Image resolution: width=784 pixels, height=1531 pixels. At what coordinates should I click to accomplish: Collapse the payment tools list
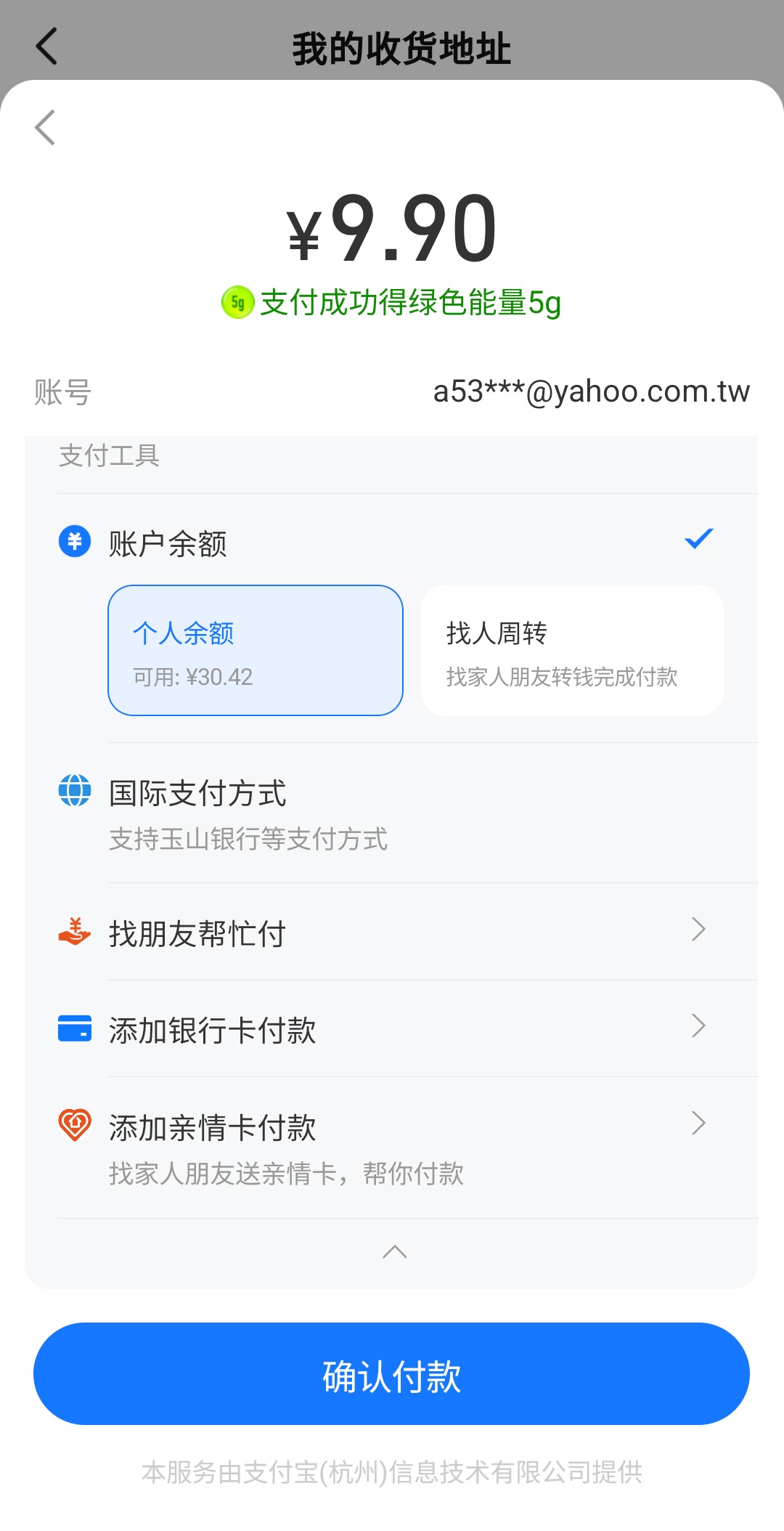[x=394, y=1251]
